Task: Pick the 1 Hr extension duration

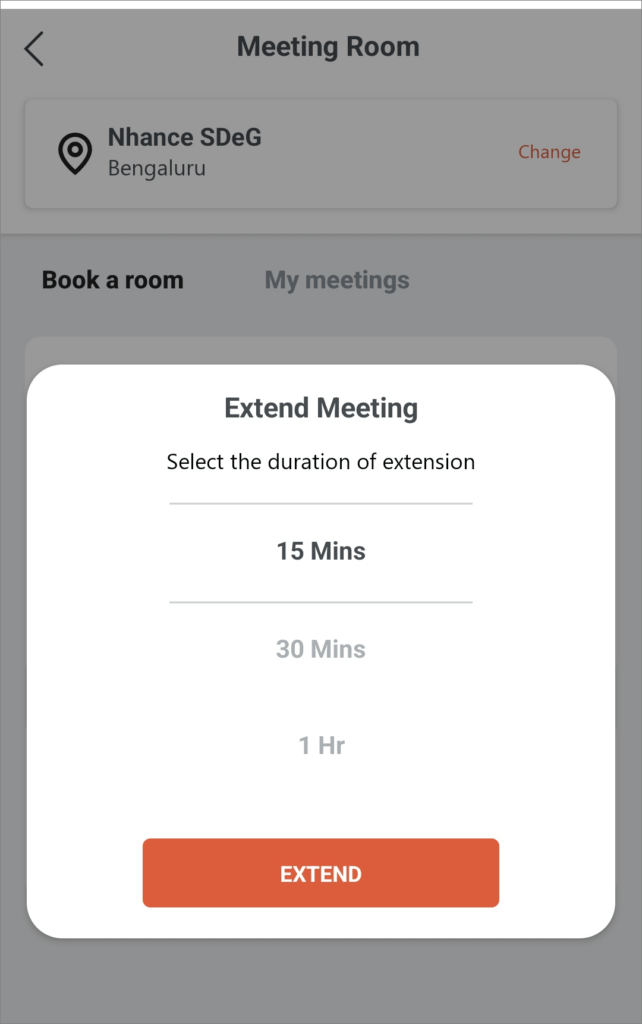Action: (x=321, y=745)
